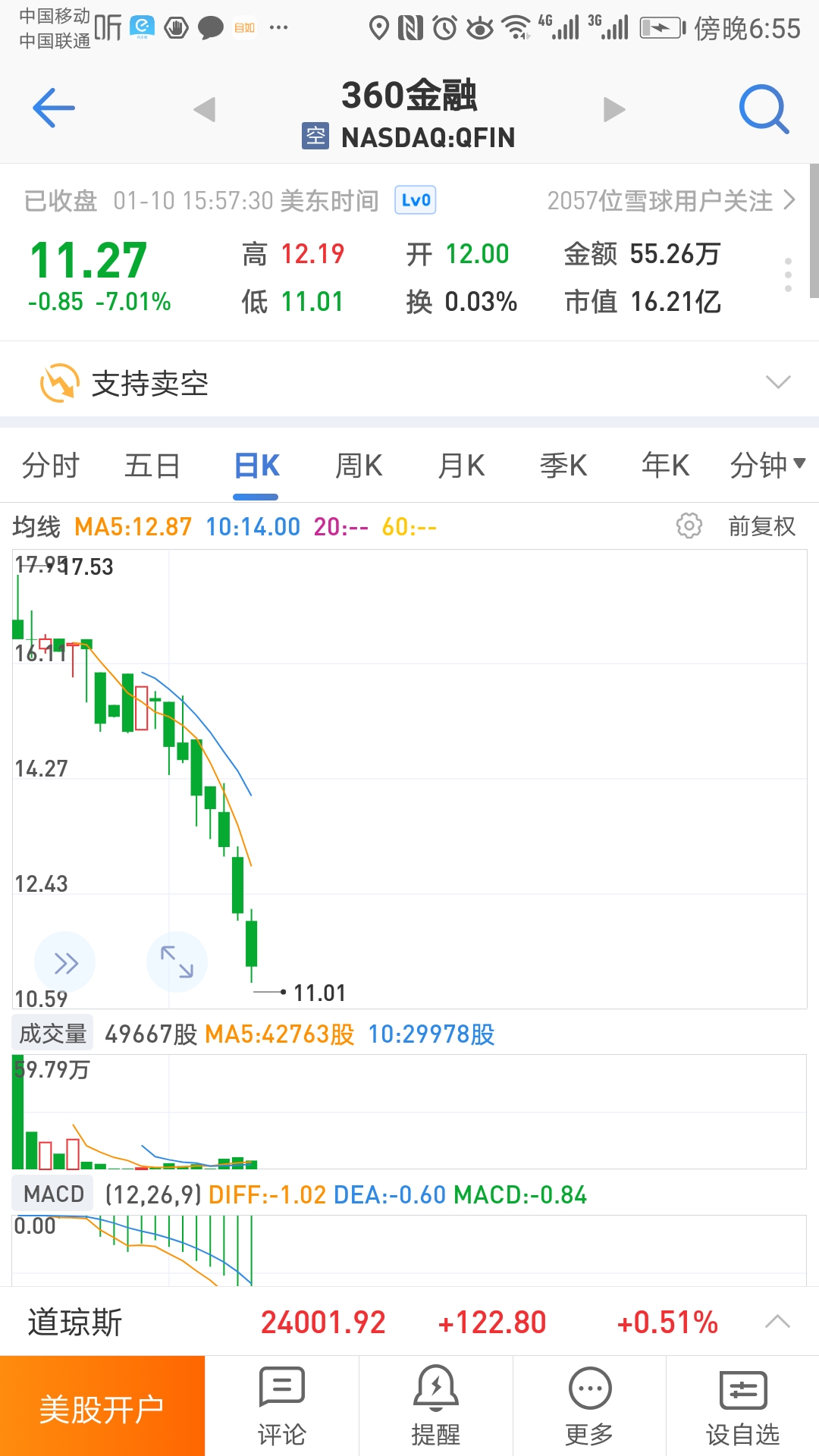Tap the double-arrow chart tools icon
The height and width of the screenshot is (1456, 819).
pos(65,962)
